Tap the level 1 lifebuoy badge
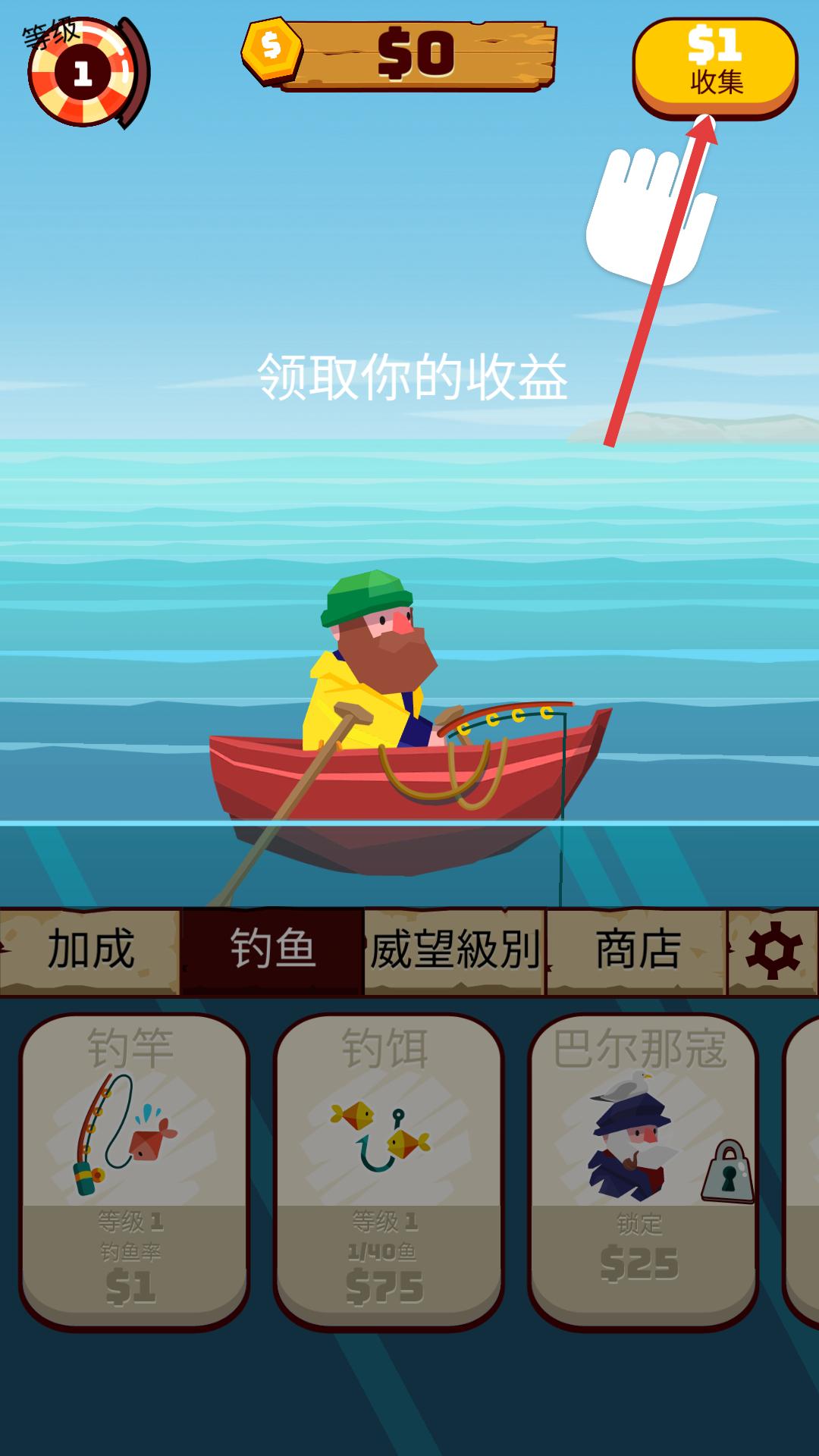 pyautogui.click(x=83, y=73)
